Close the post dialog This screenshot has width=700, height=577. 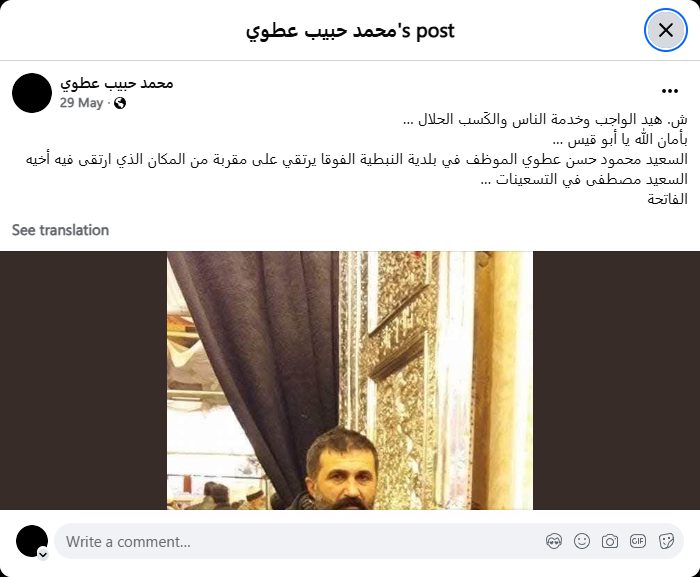(665, 30)
